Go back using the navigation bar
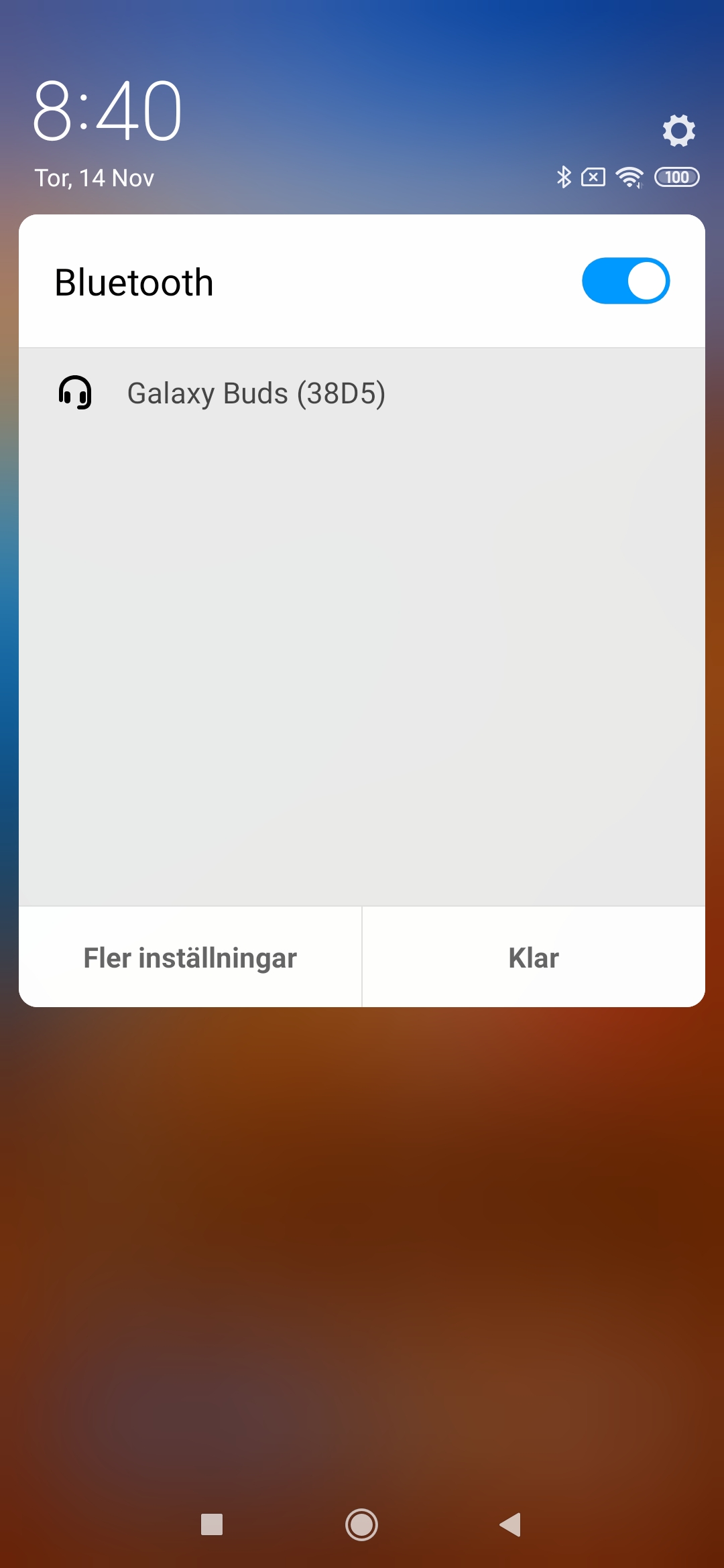724x1568 pixels. pos(511,1524)
